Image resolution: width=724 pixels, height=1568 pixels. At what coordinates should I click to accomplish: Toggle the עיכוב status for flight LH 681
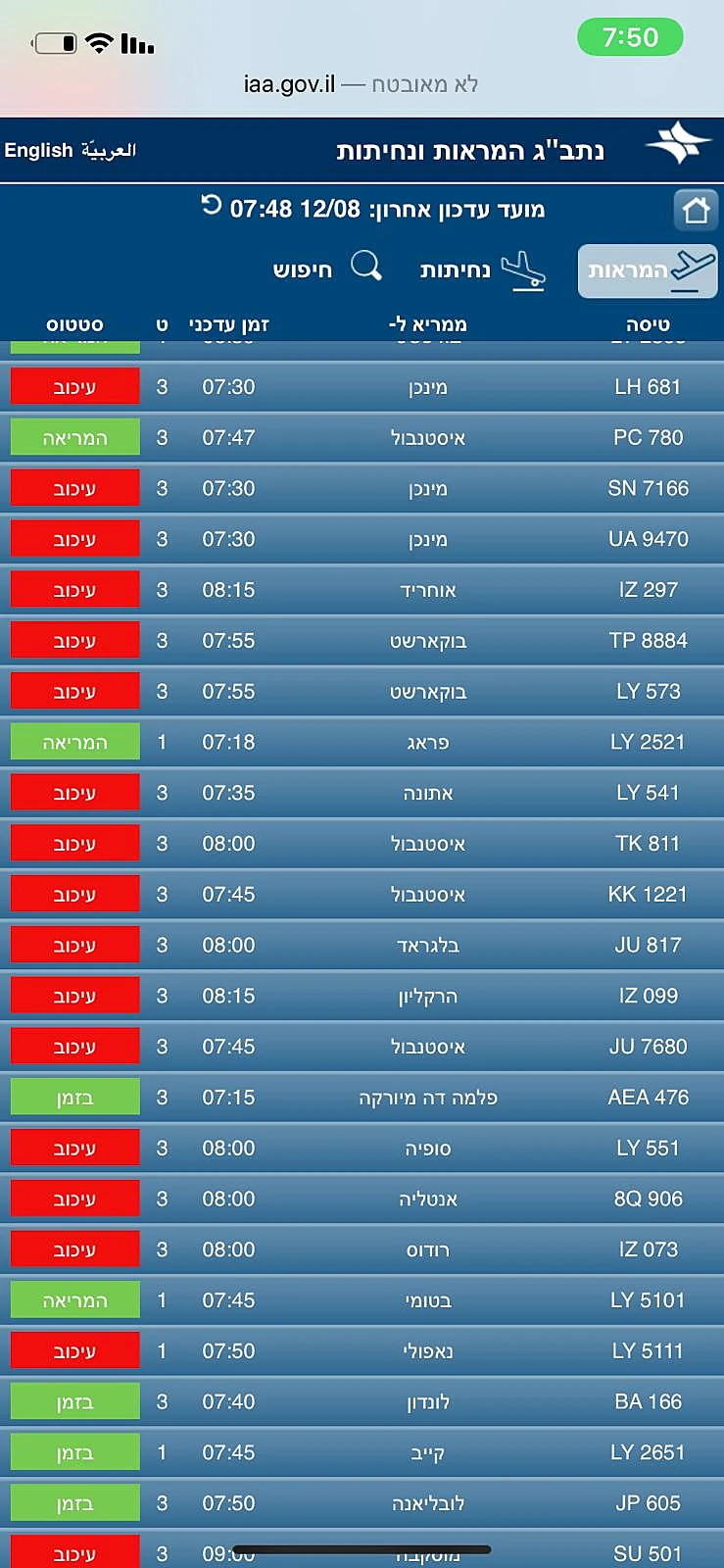pyautogui.click(x=73, y=386)
